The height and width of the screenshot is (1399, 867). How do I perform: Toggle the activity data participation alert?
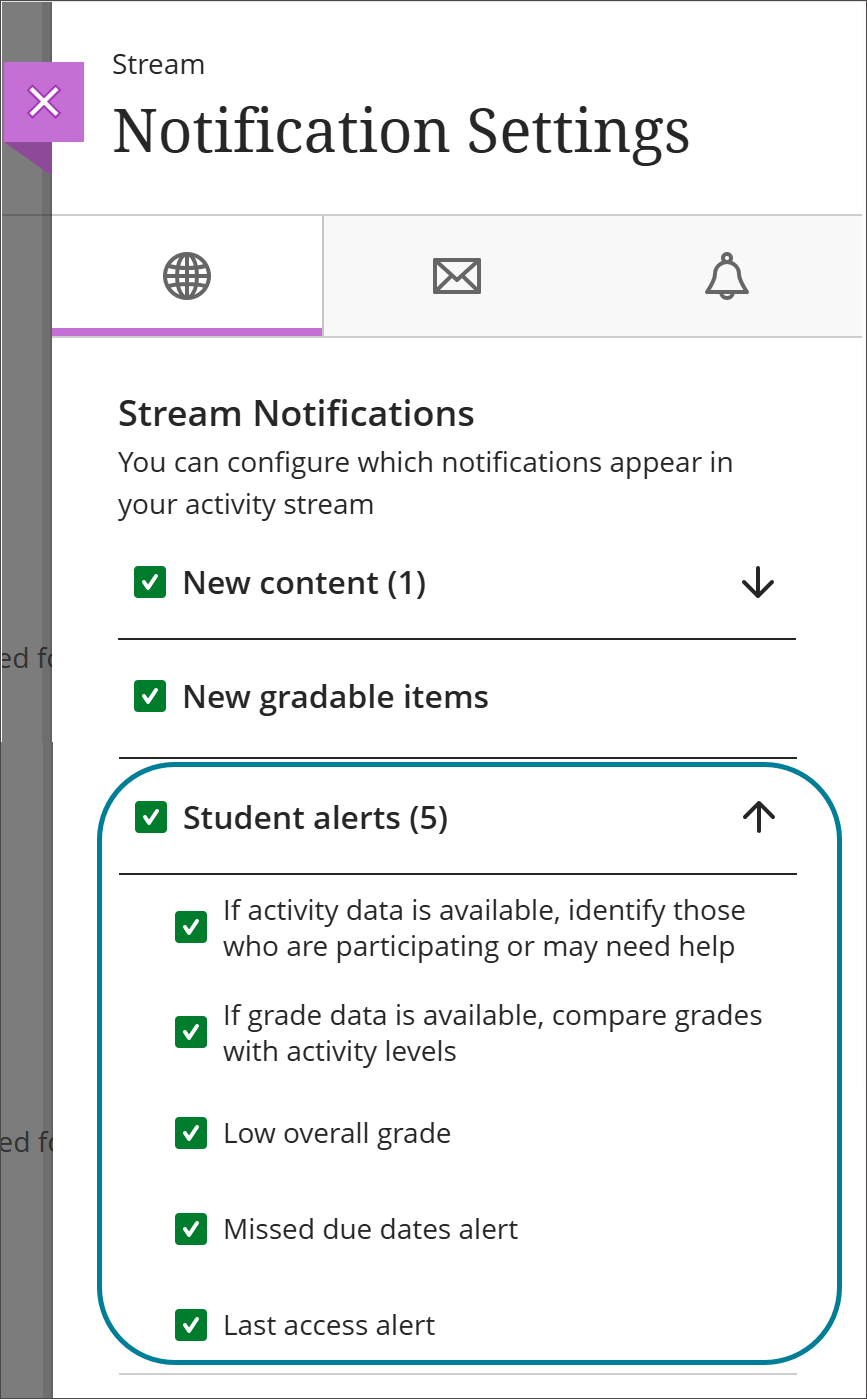pyautogui.click(x=190, y=927)
